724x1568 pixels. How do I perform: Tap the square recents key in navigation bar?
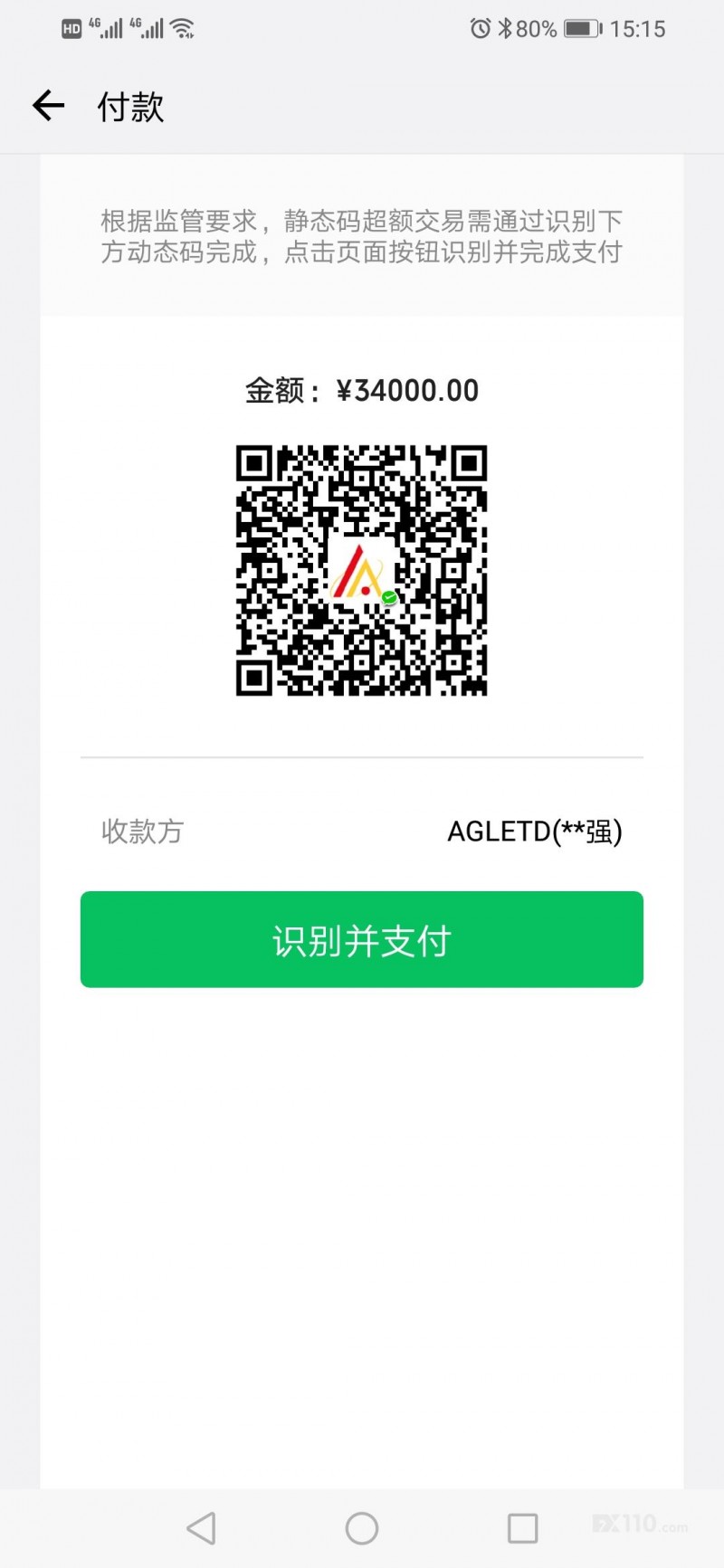pos(521,1528)
